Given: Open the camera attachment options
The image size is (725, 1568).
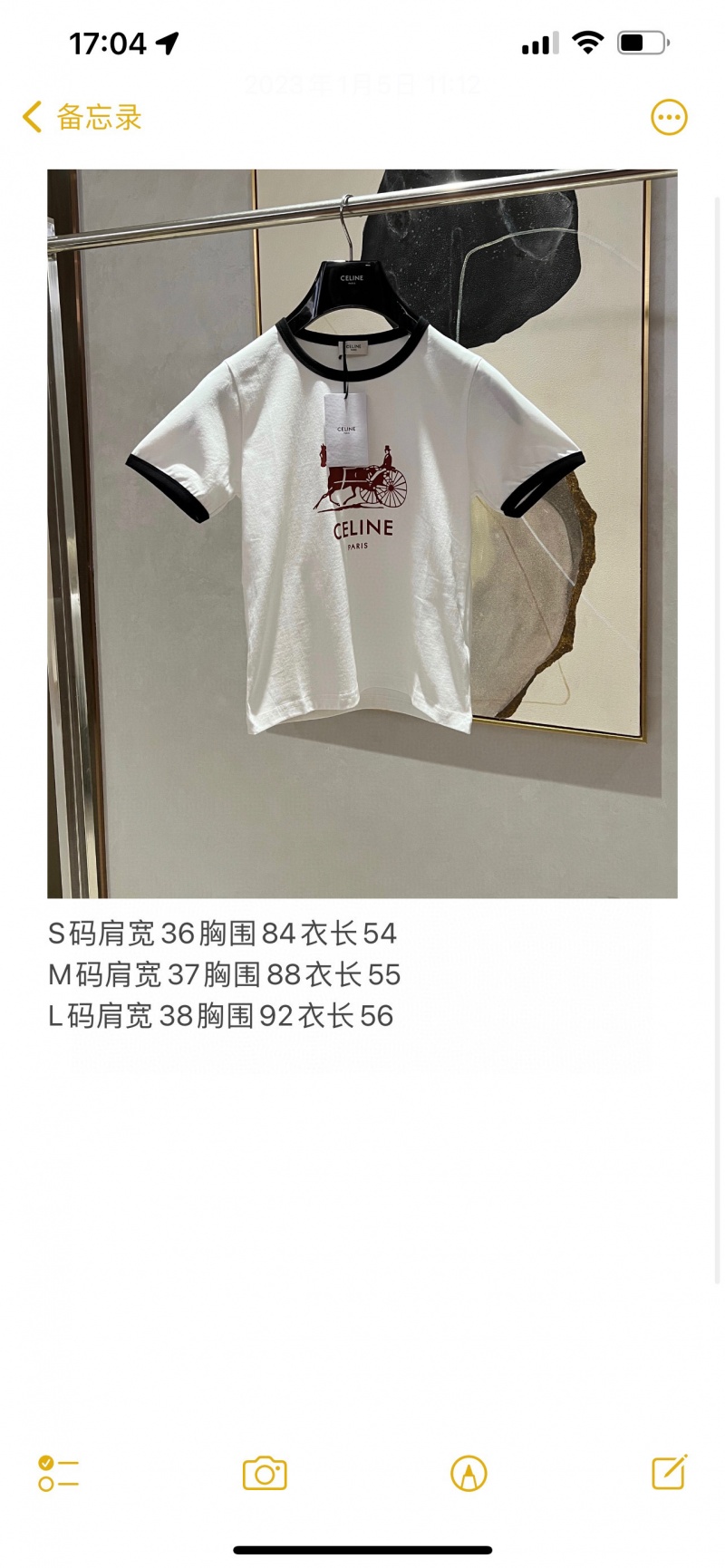Looking at the screenshot, I should (x=265, y=1473).
